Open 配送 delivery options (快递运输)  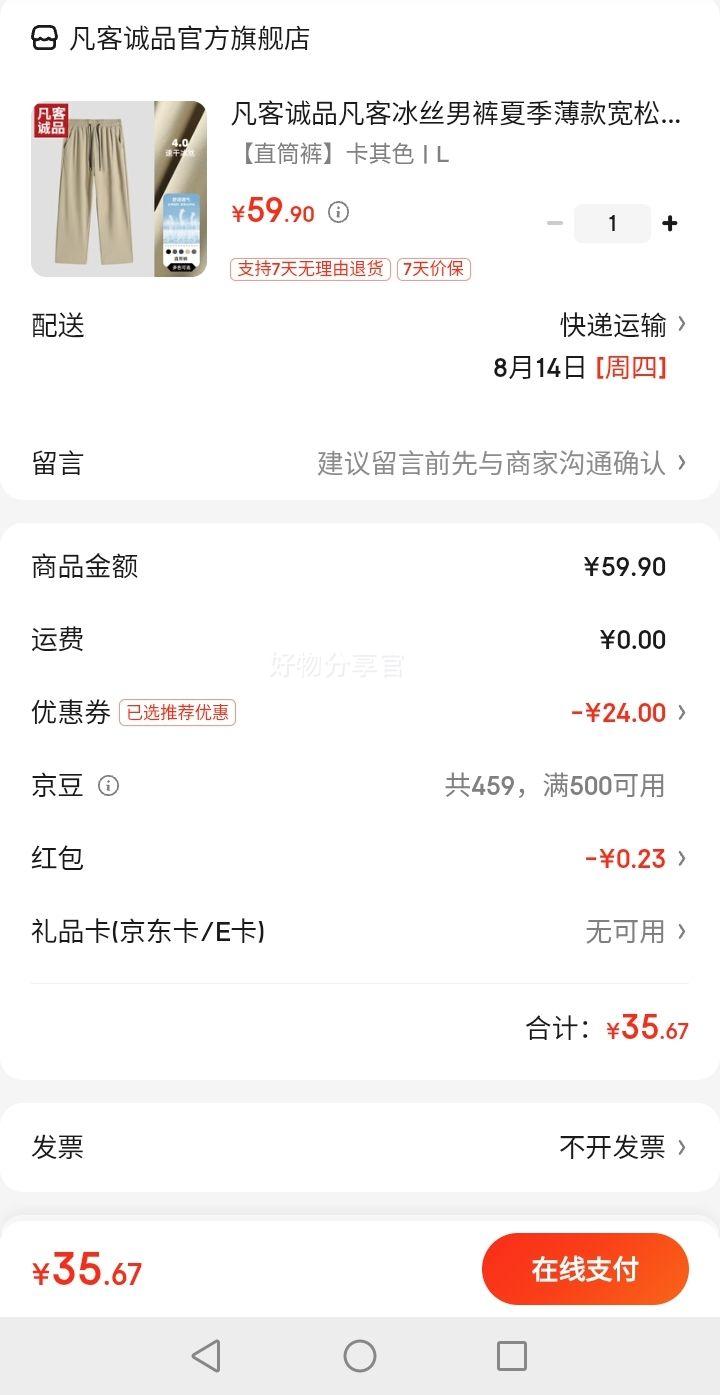(x=360, y=346)
